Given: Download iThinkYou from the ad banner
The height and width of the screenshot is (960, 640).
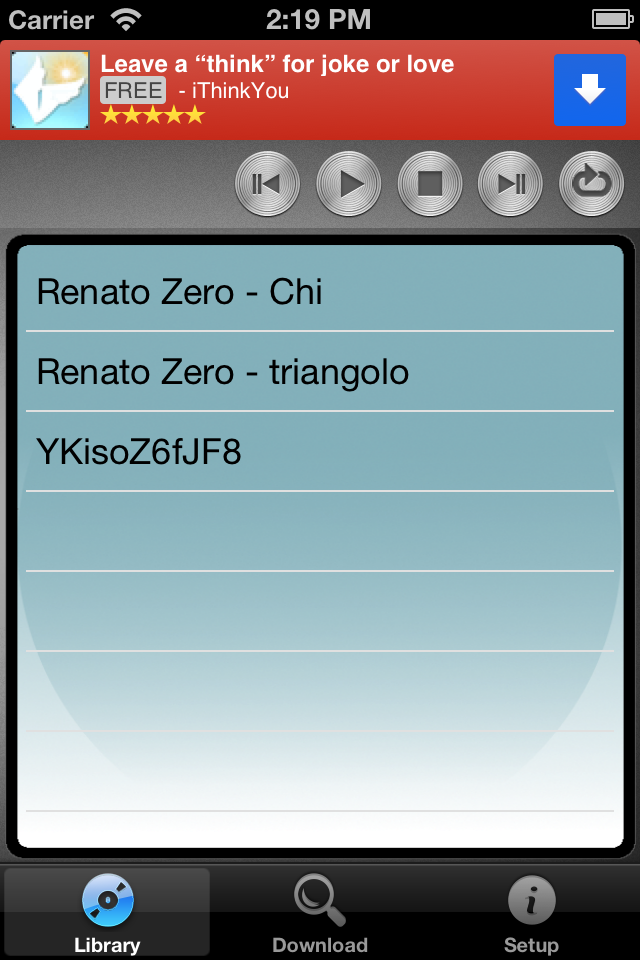Looking at the screenshot, I should coord(589,90).
